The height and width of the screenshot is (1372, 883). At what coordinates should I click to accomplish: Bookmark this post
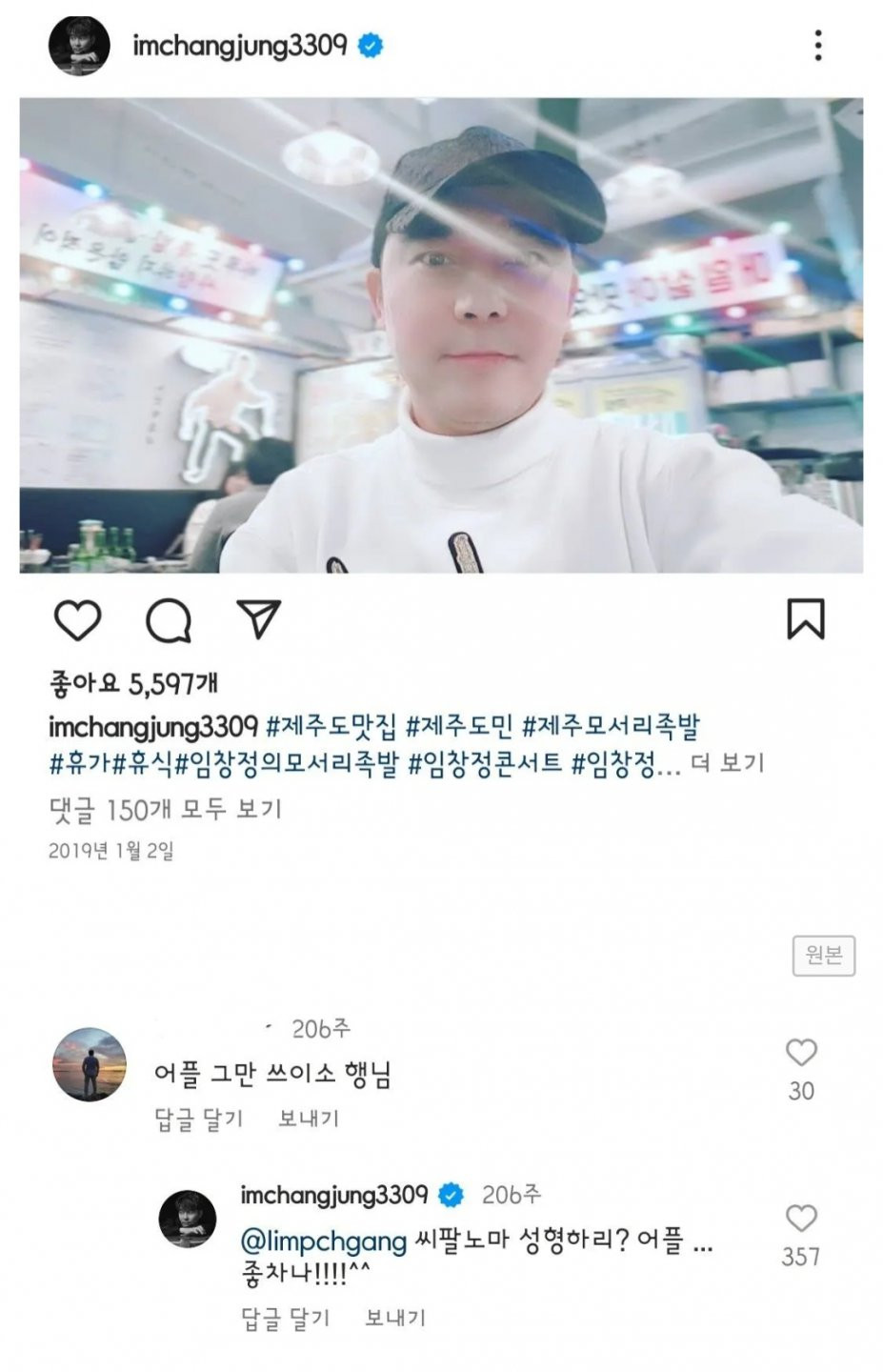click(x=805, y=619)
